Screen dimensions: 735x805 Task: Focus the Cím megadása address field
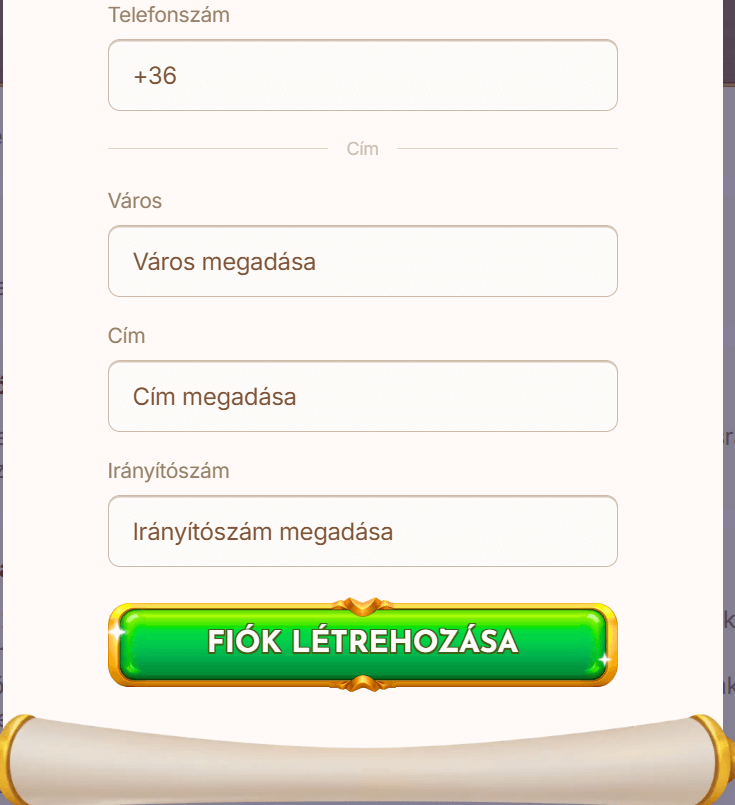click(362, 396)
